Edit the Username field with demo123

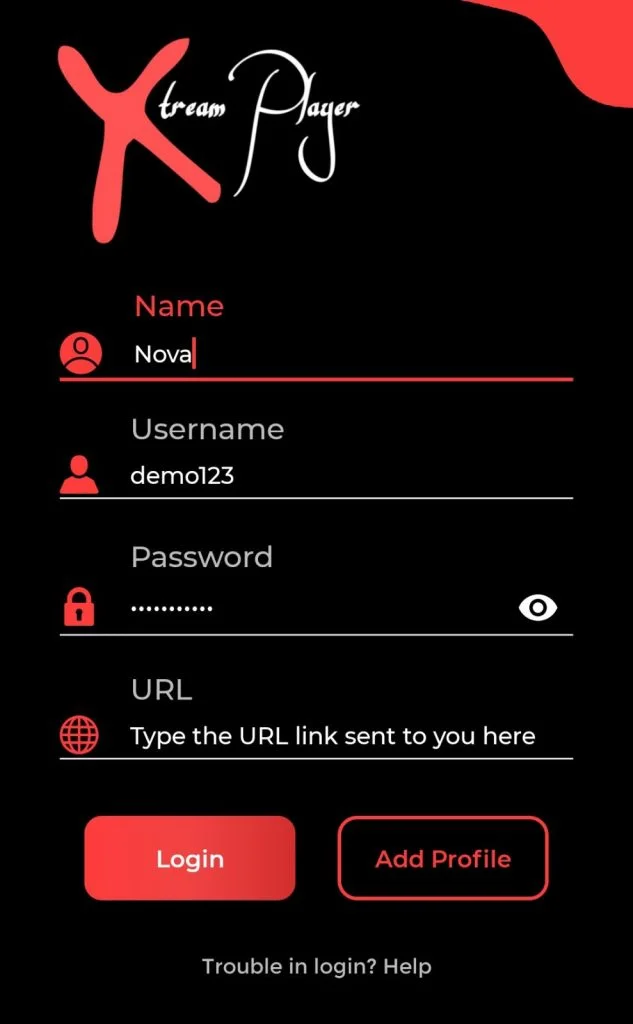click(350, 476)
